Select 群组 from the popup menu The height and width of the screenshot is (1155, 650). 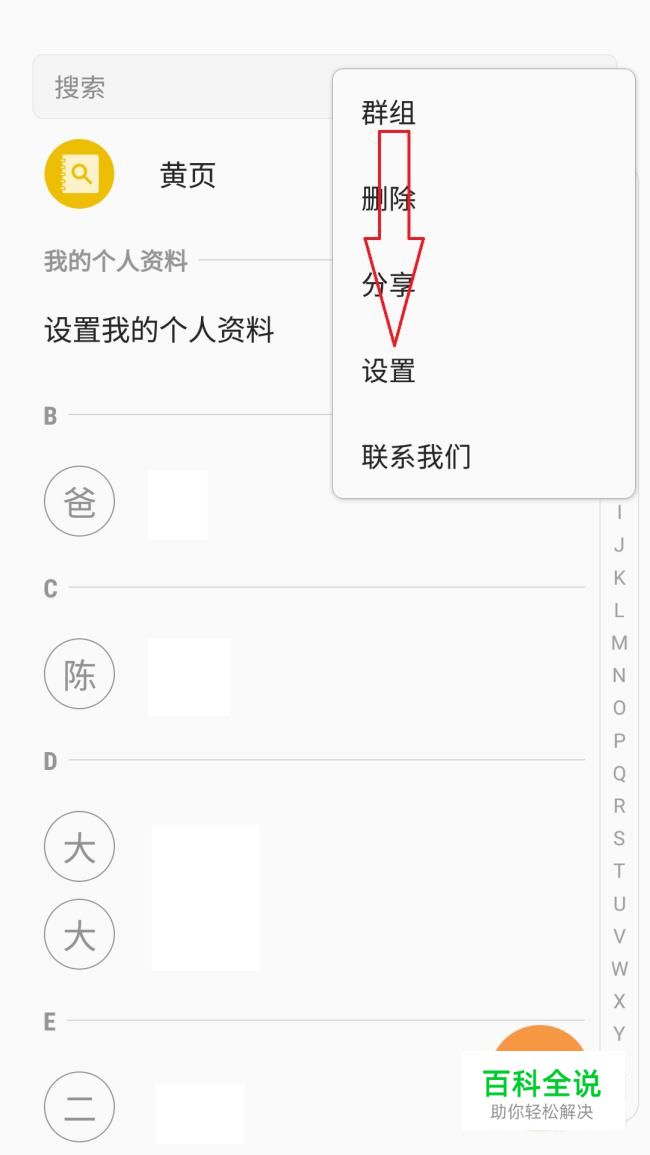(x=389, y=113)
